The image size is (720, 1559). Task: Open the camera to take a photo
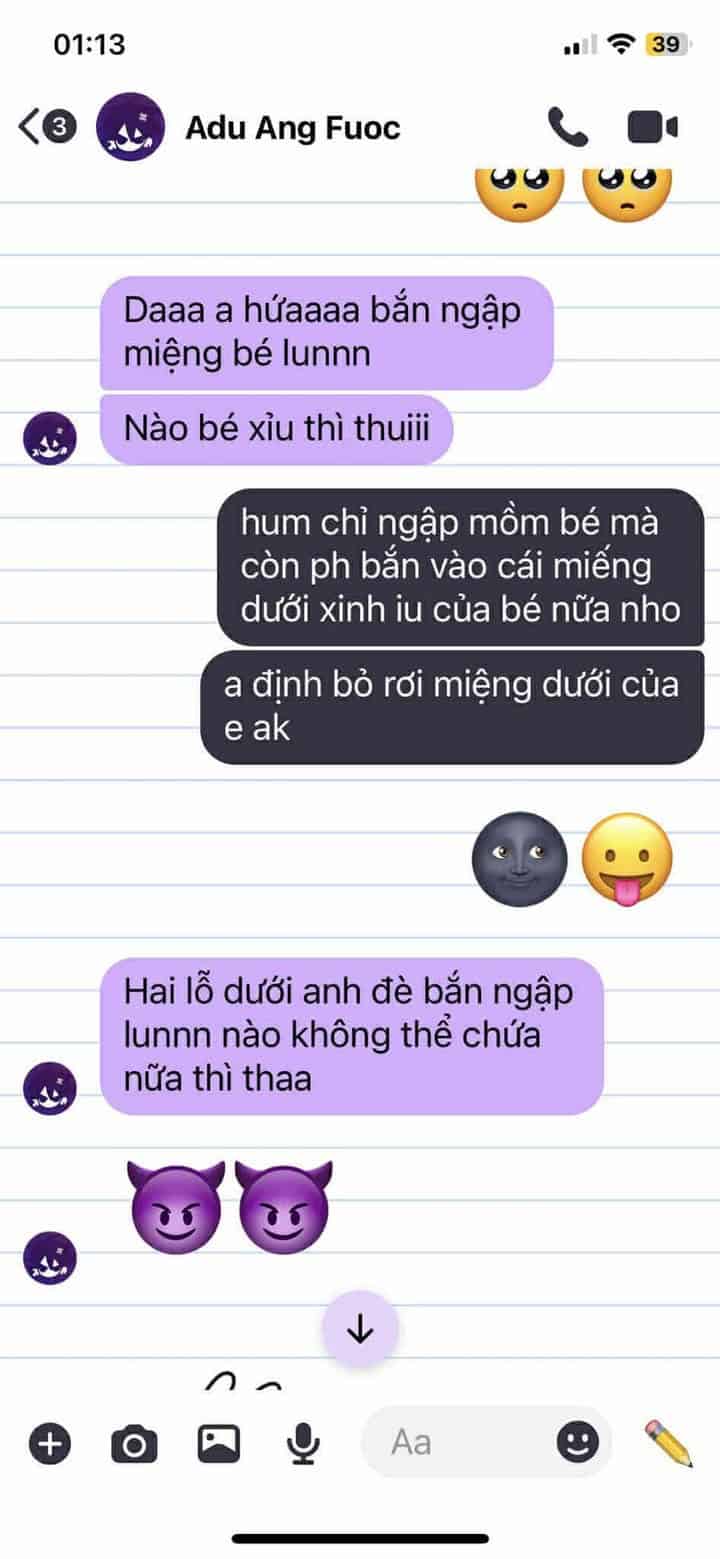click(x=134, y=1443)
